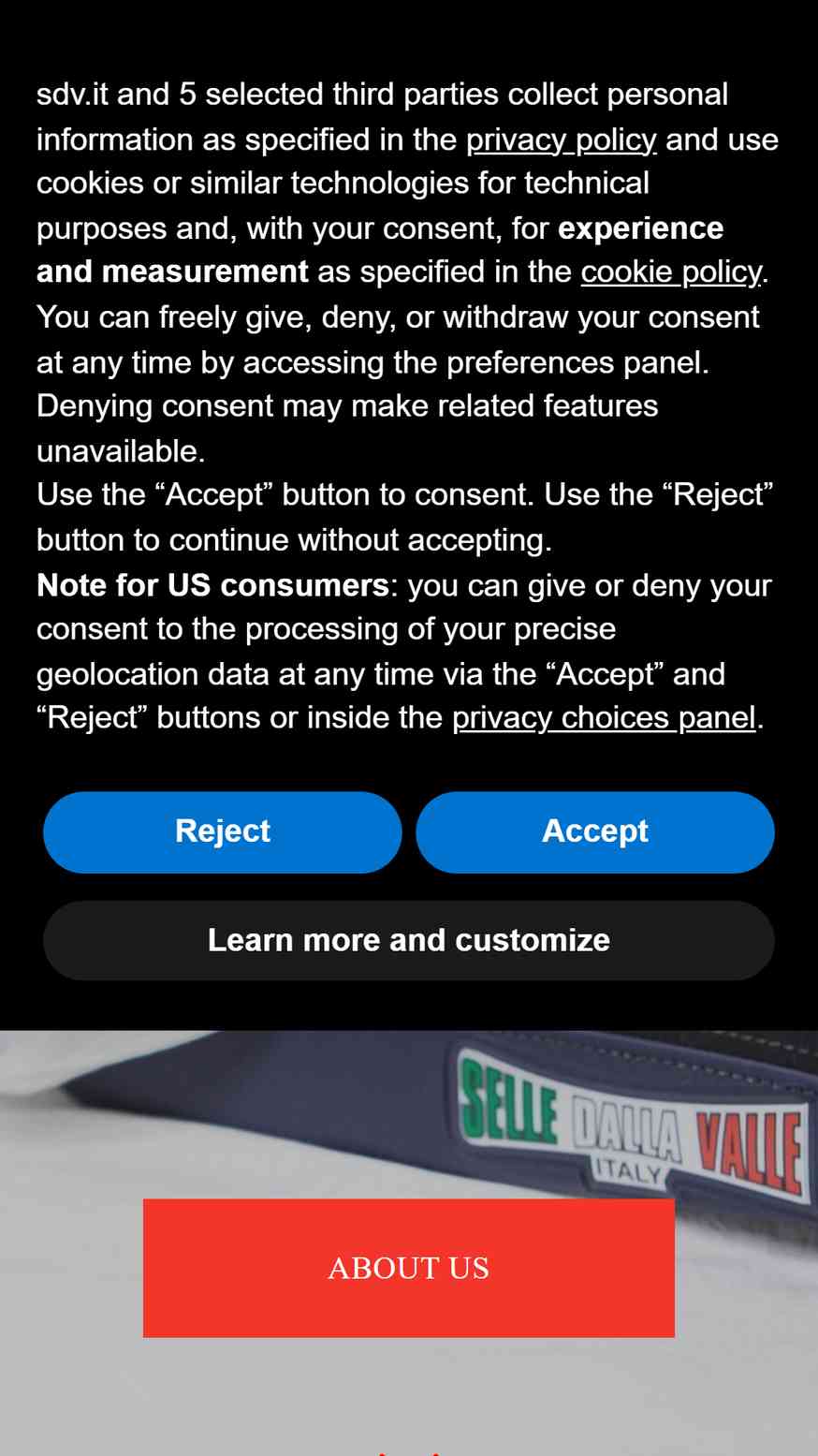
Task: Open the cookie policy link
Action: click(x=671, y=272)
